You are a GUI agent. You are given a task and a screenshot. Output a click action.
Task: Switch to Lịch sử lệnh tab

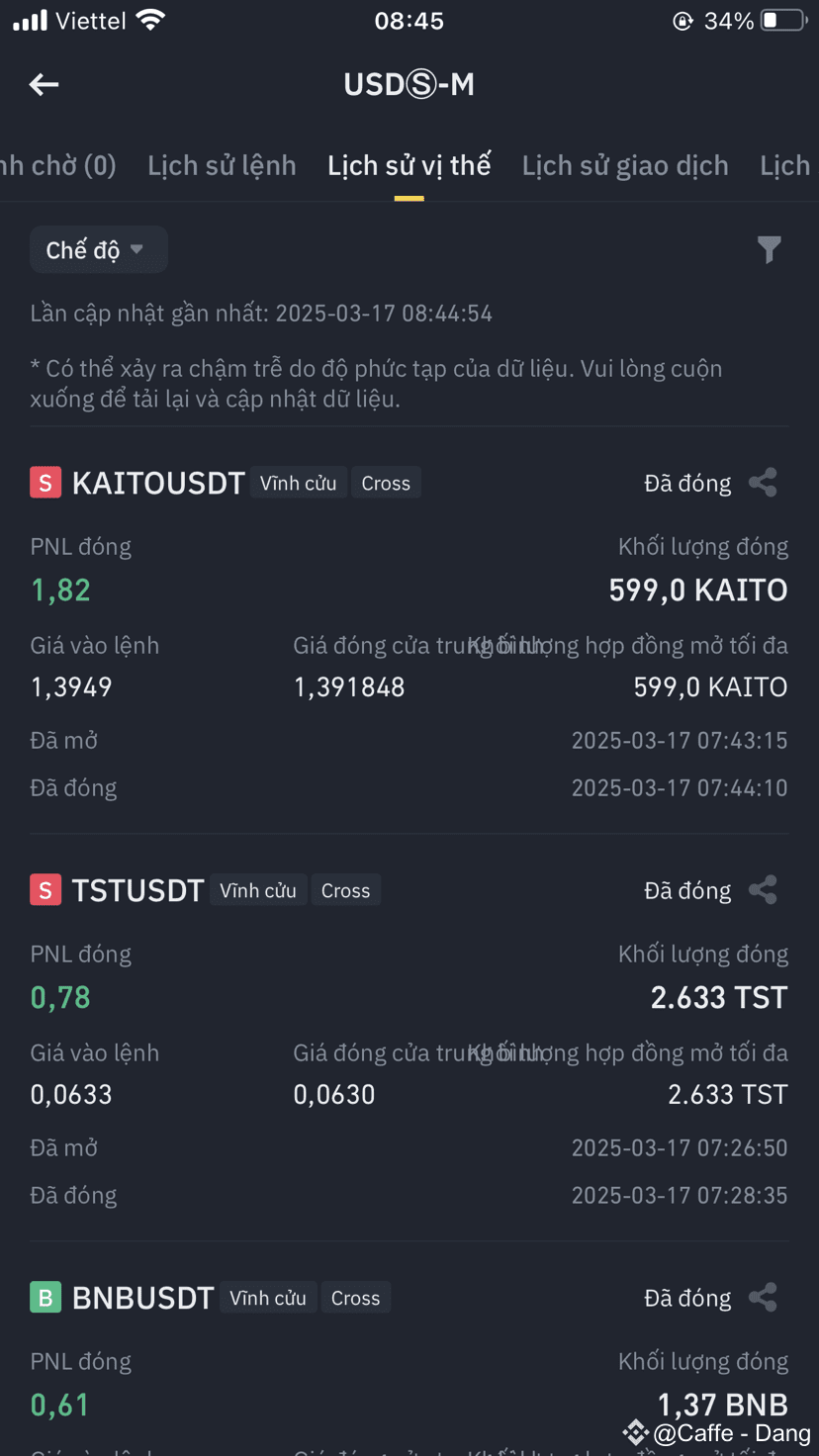(x=222, y=165)
